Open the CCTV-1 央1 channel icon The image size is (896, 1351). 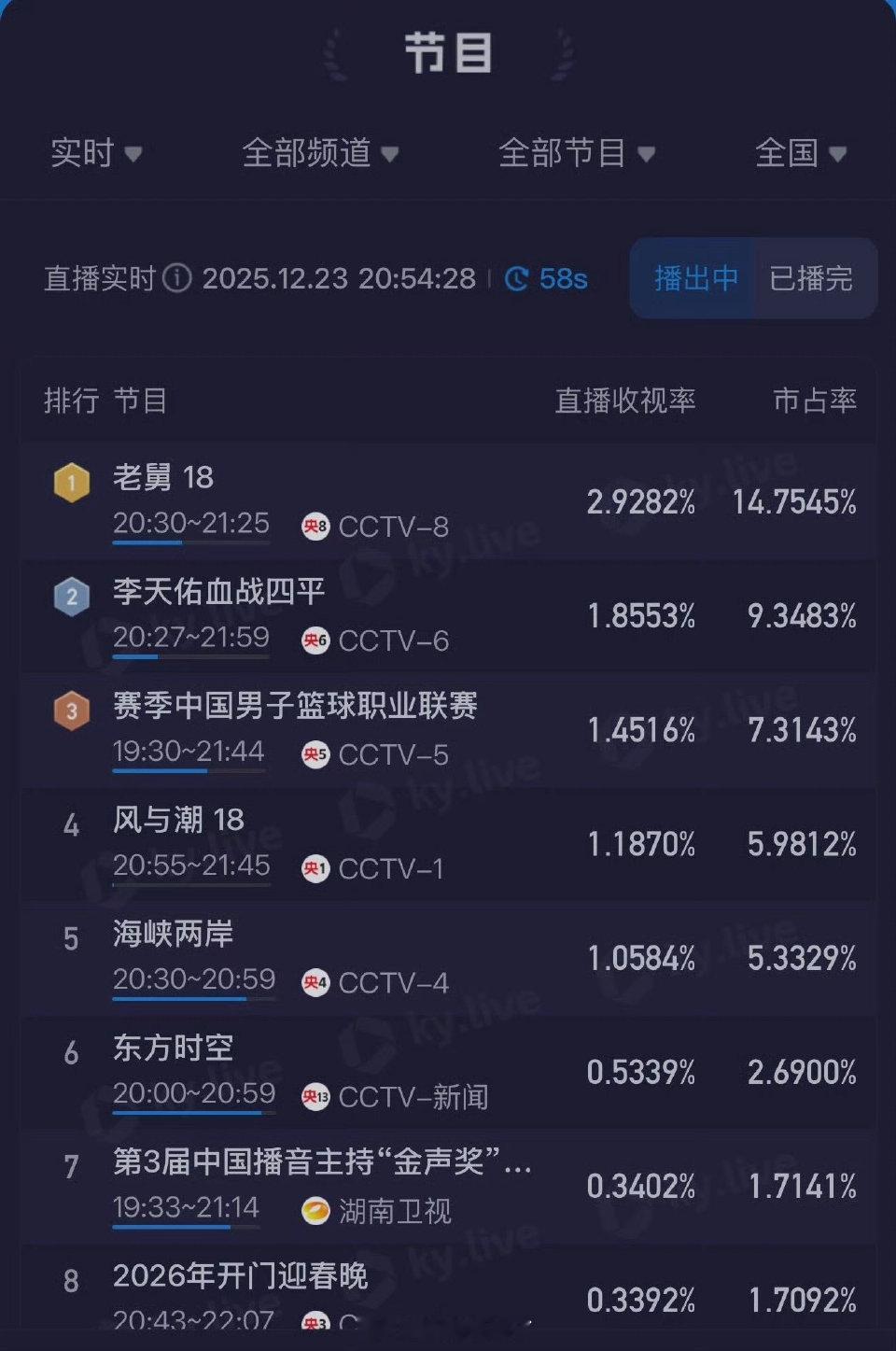point(315,868)
